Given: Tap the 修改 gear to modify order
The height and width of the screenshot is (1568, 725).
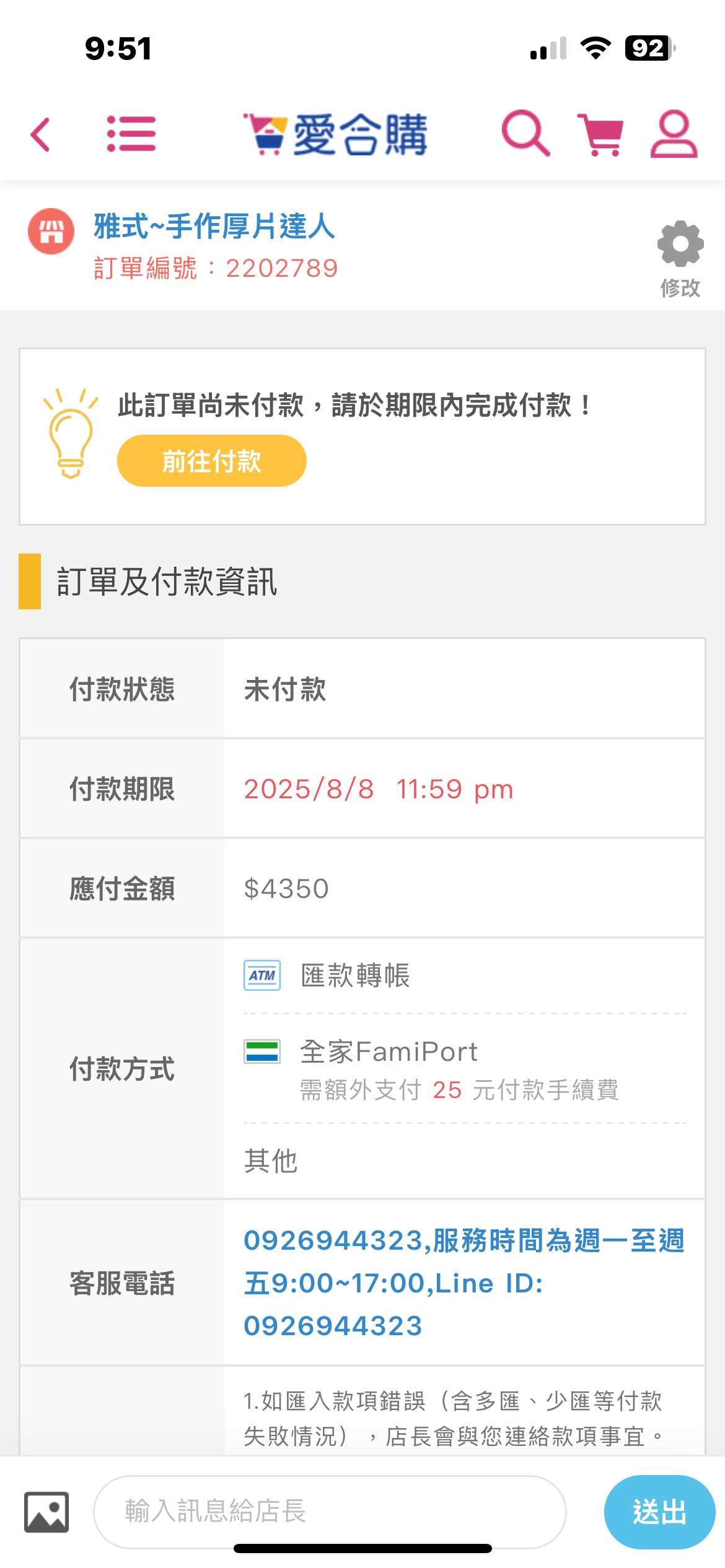Looking at the screenshot, I should pyautogui.click(x=680, y=259).
